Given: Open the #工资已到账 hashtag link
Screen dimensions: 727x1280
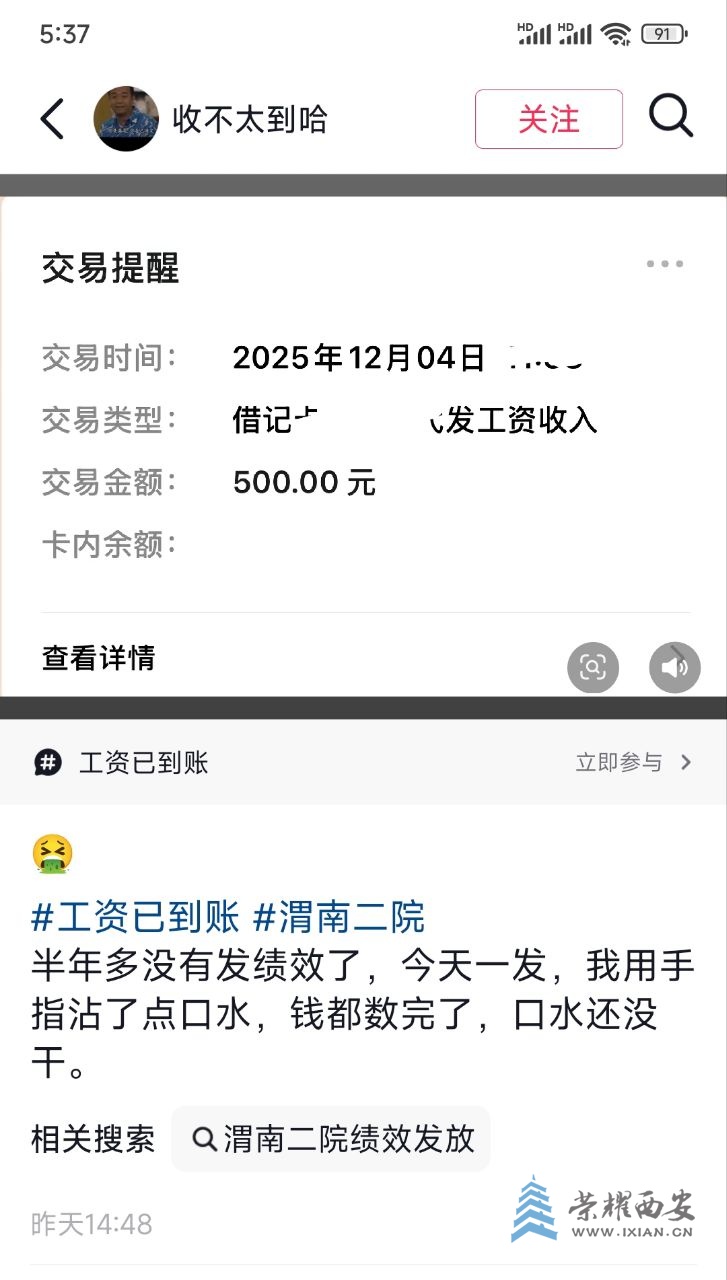Looking at the screenshot, I should 135,916.
